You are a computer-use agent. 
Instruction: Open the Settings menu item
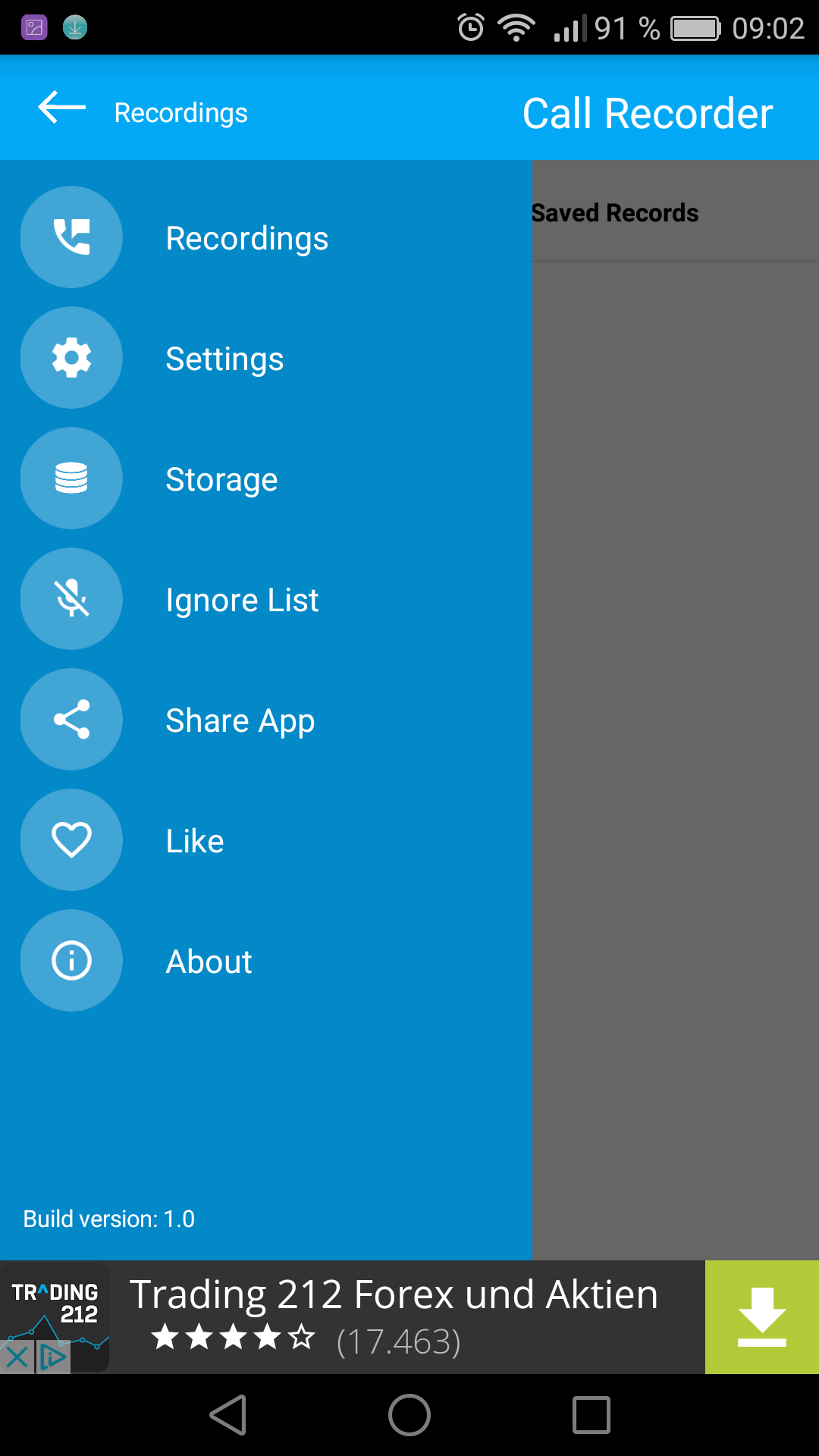pyautogui.click(x=224, y=359)
